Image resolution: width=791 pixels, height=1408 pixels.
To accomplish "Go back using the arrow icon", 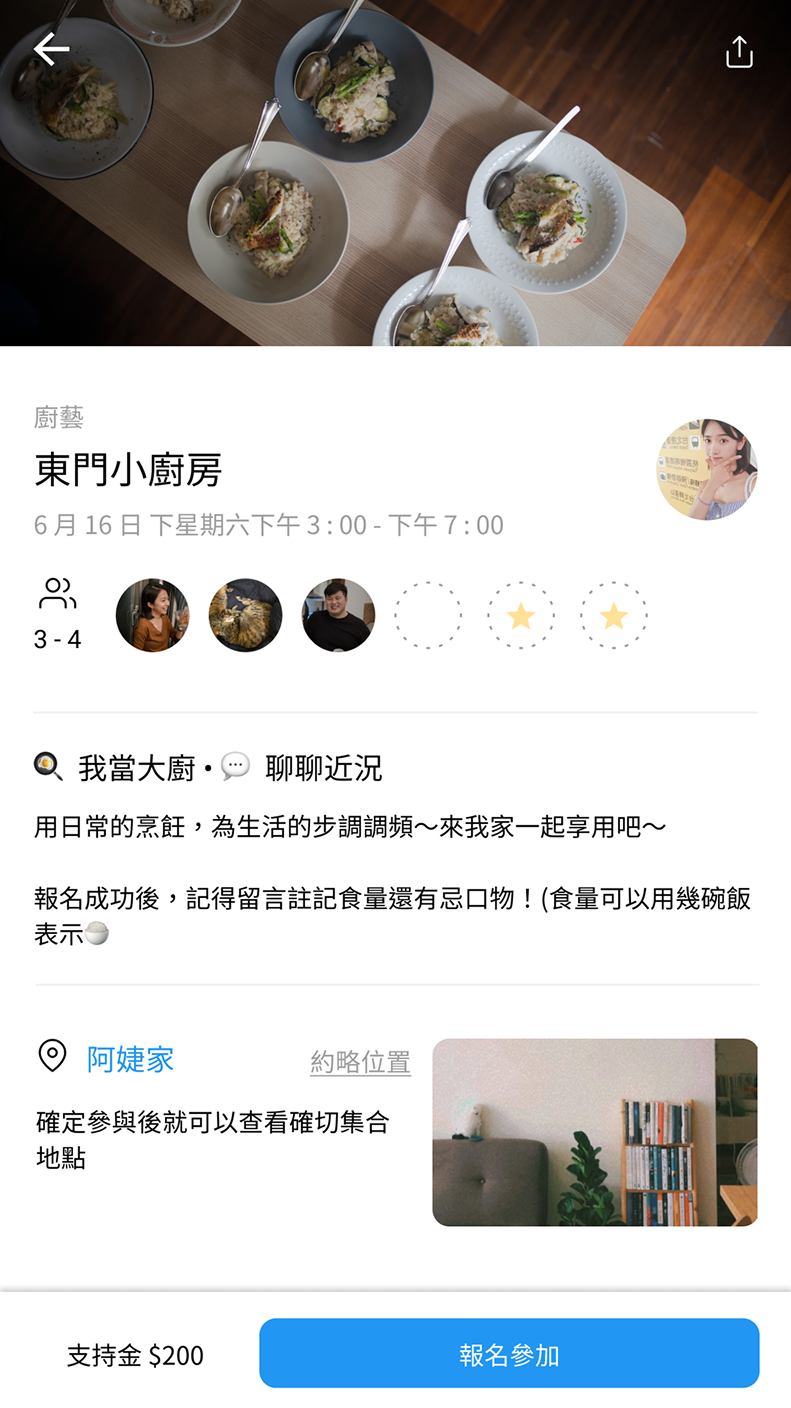I will click(x=51, y=49).
